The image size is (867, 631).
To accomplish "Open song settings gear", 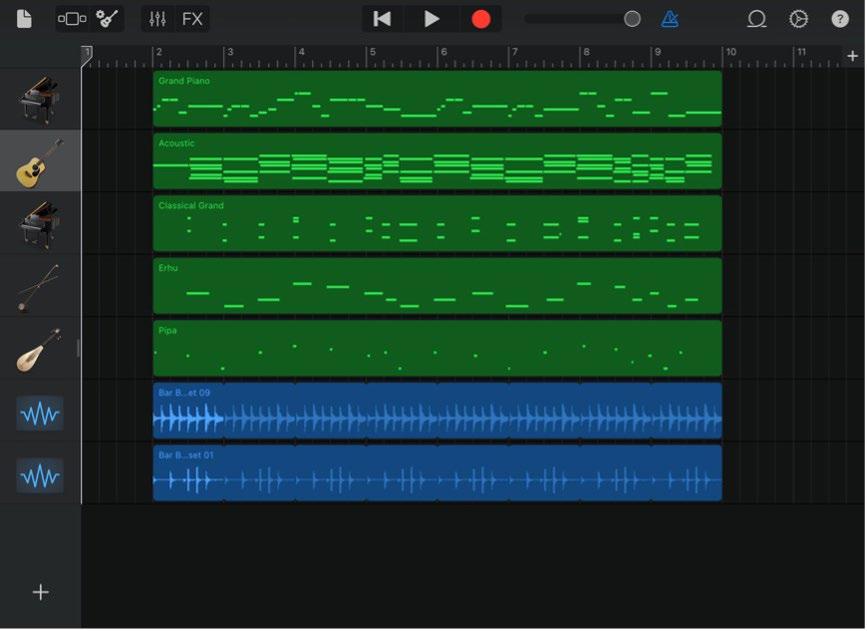I will tap(798, 19).
